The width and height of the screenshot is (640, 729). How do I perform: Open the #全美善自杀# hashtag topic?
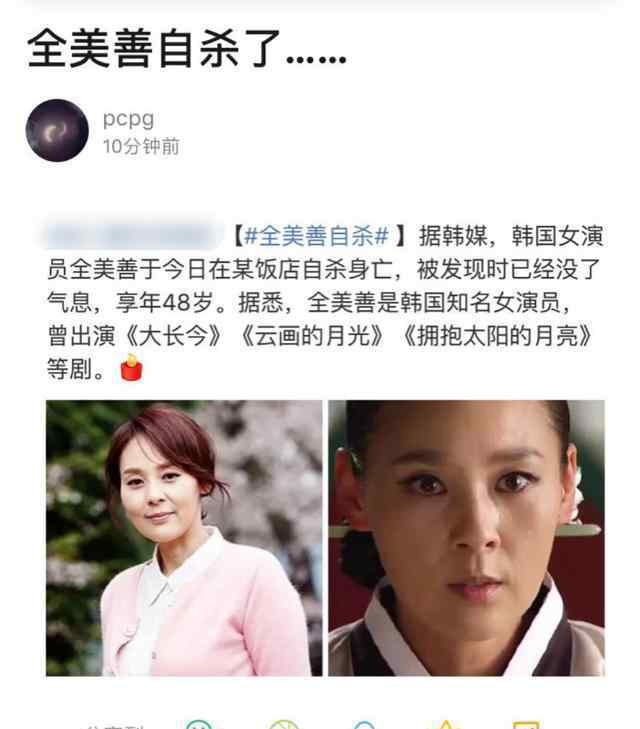316,236
